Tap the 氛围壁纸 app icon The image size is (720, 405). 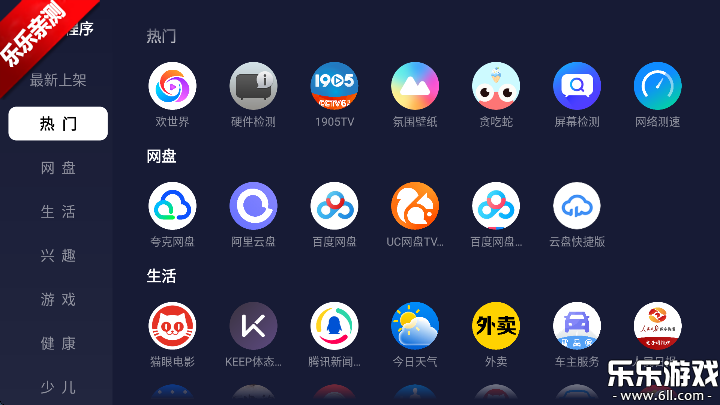pos(415,87)
